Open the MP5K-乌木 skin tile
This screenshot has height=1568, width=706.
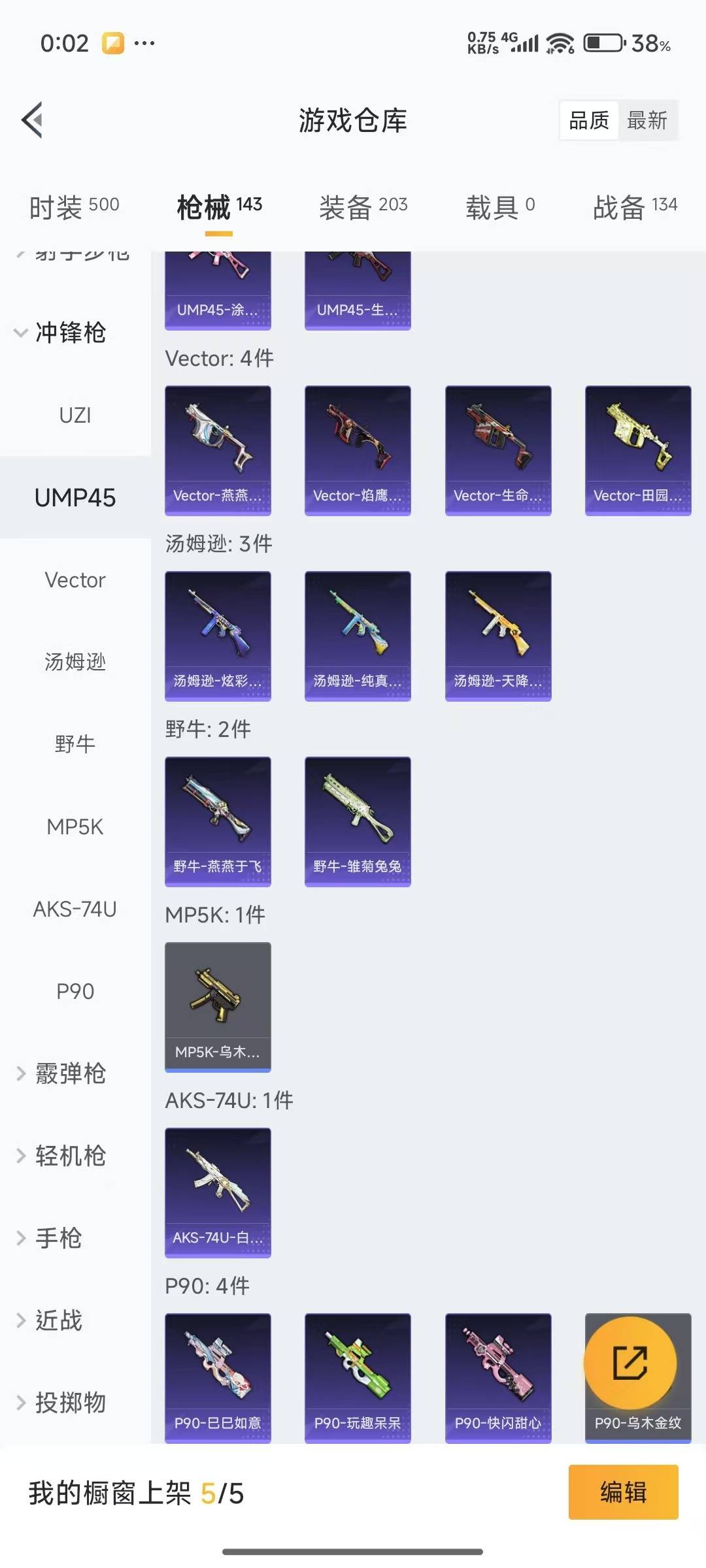click(218, 1007)
